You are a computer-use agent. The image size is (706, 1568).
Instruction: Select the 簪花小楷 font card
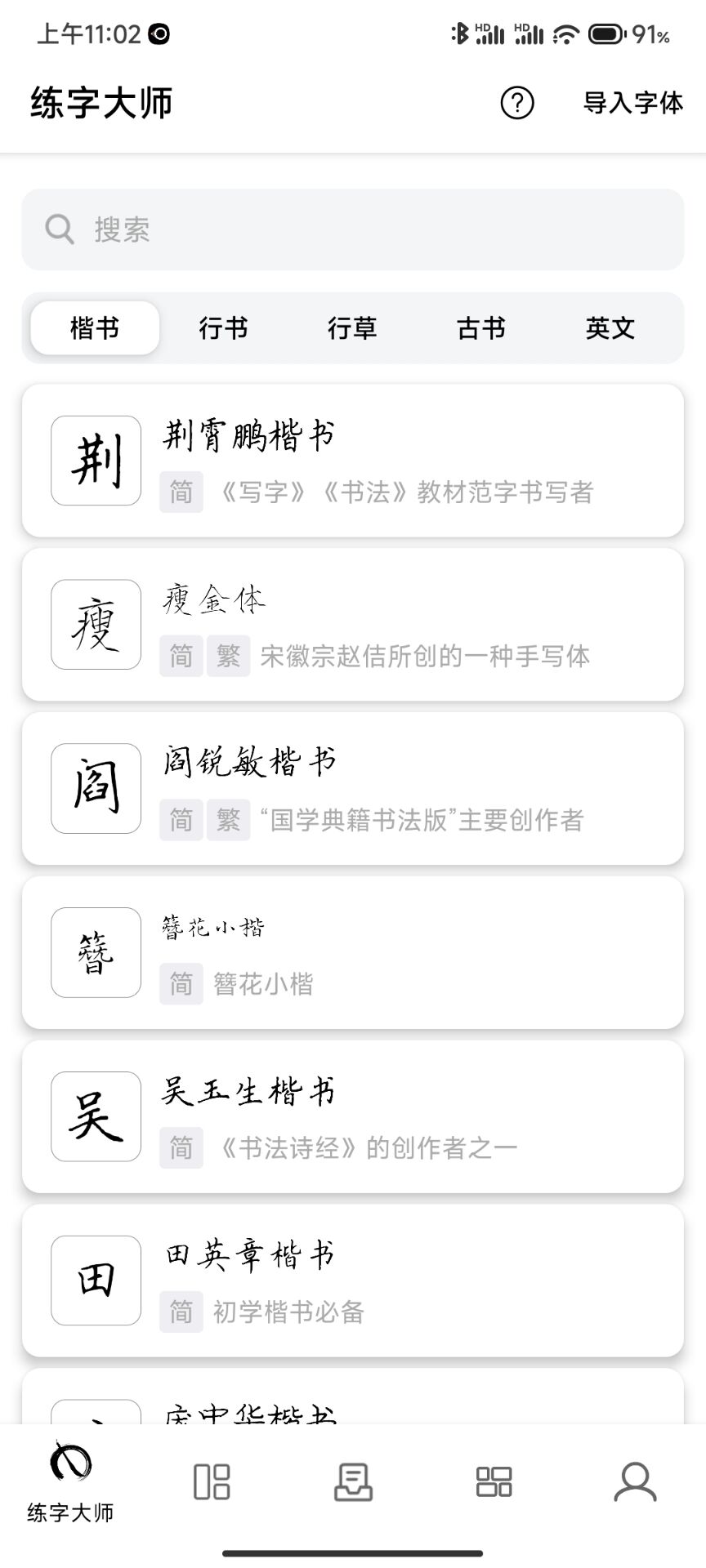click(353, 952)
